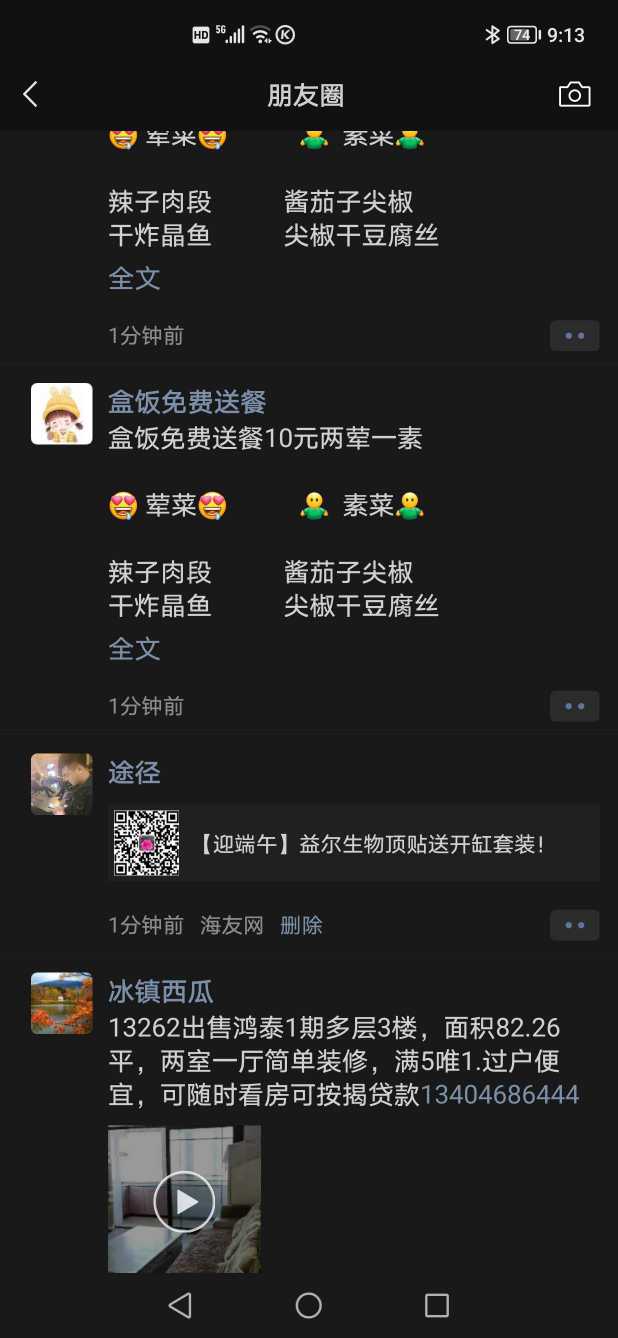Open 盒饭免费送餐 profile via name

click(x=187, y=403)
